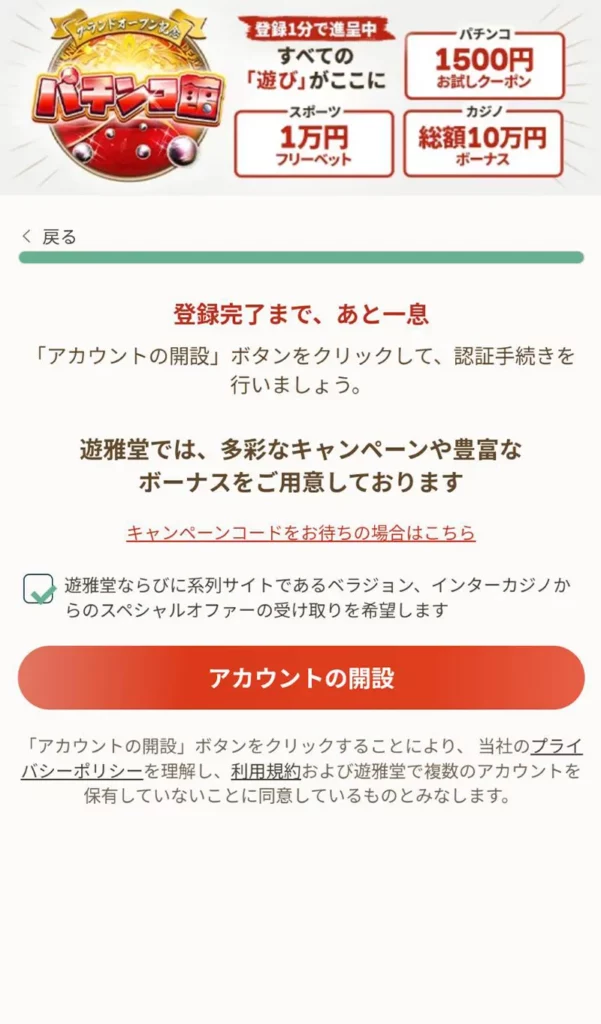Open the キャンペーンコード entry link
Image resolution: width=601 pixels, height=1024 pixels.
click(x=300, y=533)
